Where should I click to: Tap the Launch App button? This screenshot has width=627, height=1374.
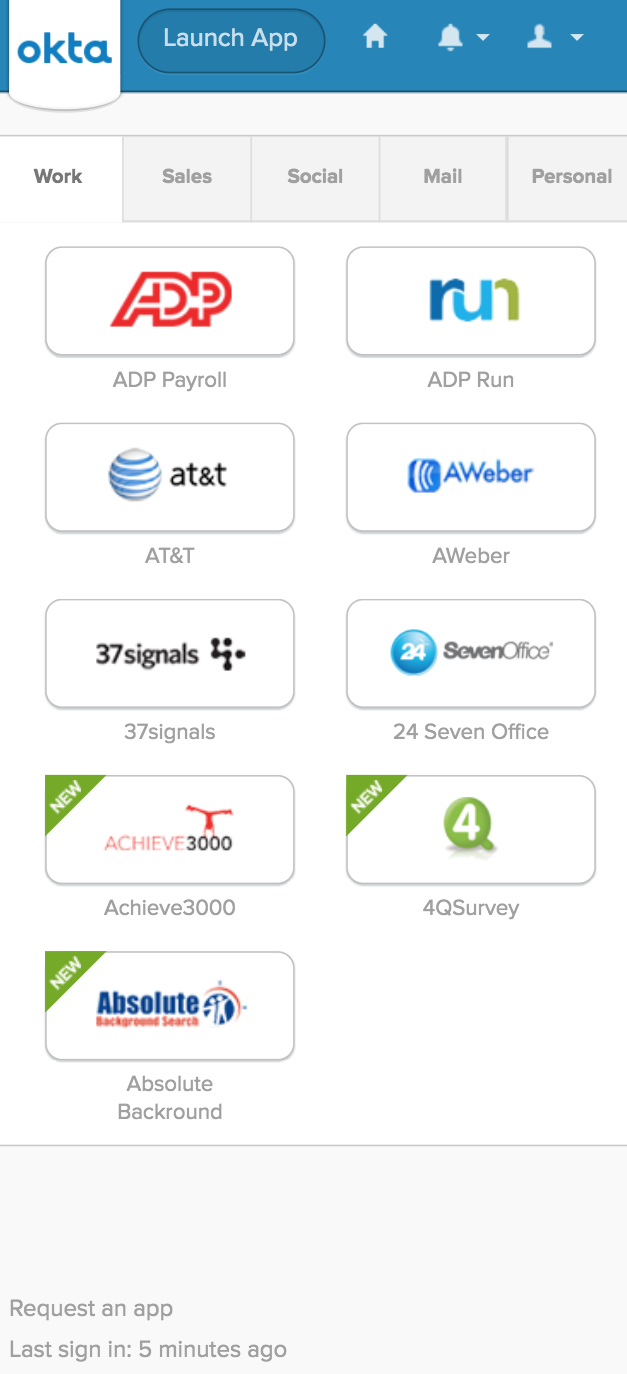click(231, 41)
